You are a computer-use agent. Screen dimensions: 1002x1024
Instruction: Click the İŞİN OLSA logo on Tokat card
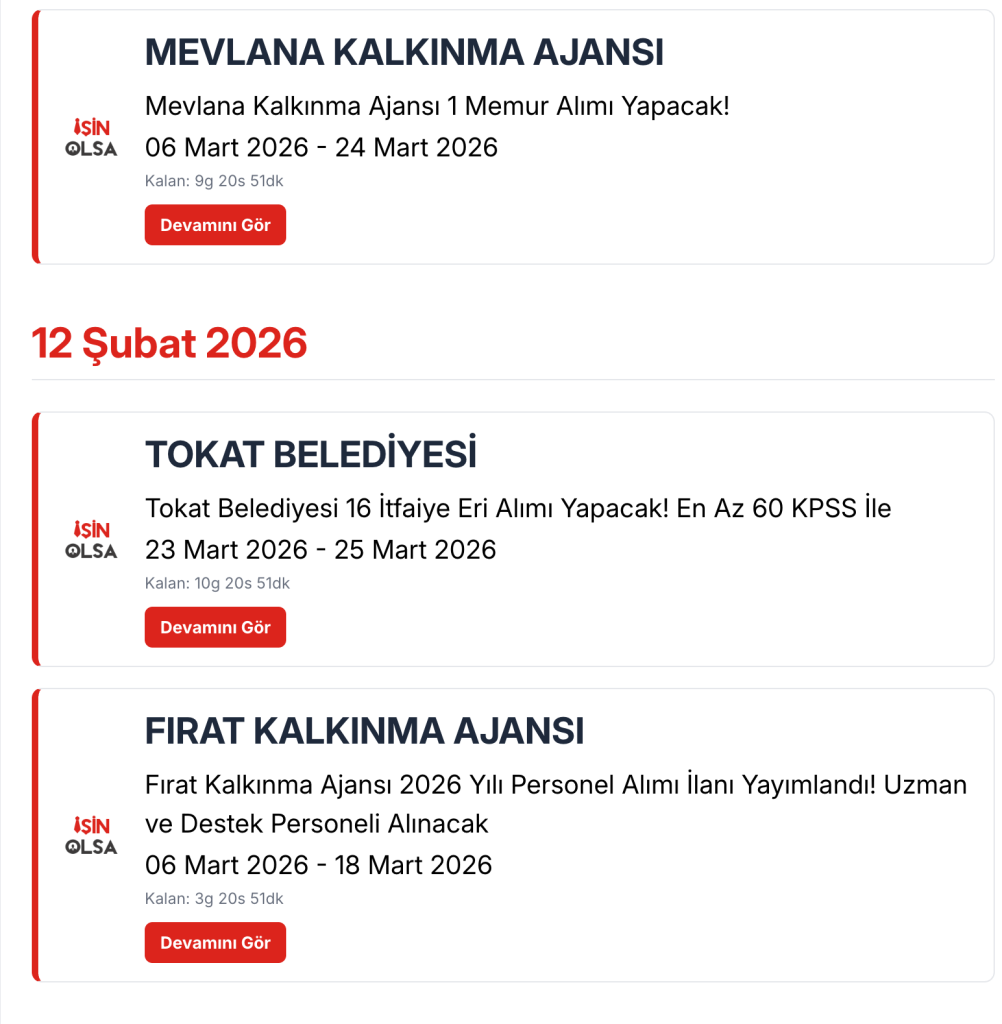tap(91, 538)
